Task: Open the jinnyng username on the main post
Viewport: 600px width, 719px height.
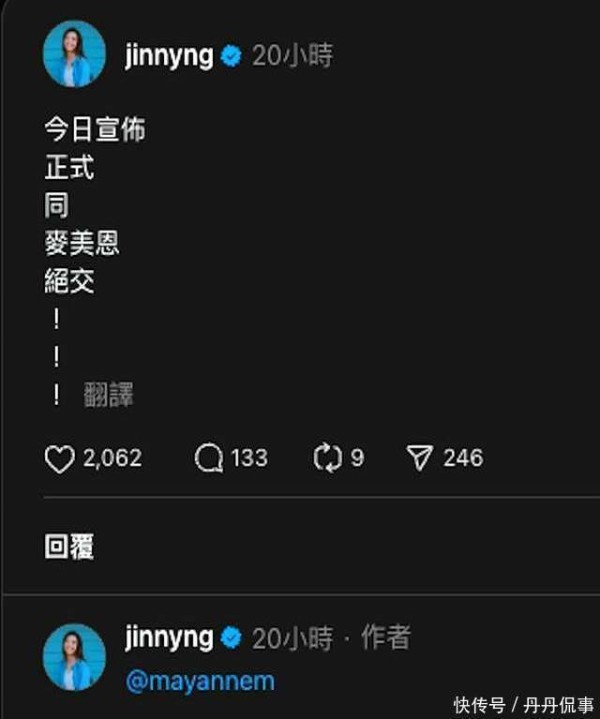Action: click(x=169, y=56)
